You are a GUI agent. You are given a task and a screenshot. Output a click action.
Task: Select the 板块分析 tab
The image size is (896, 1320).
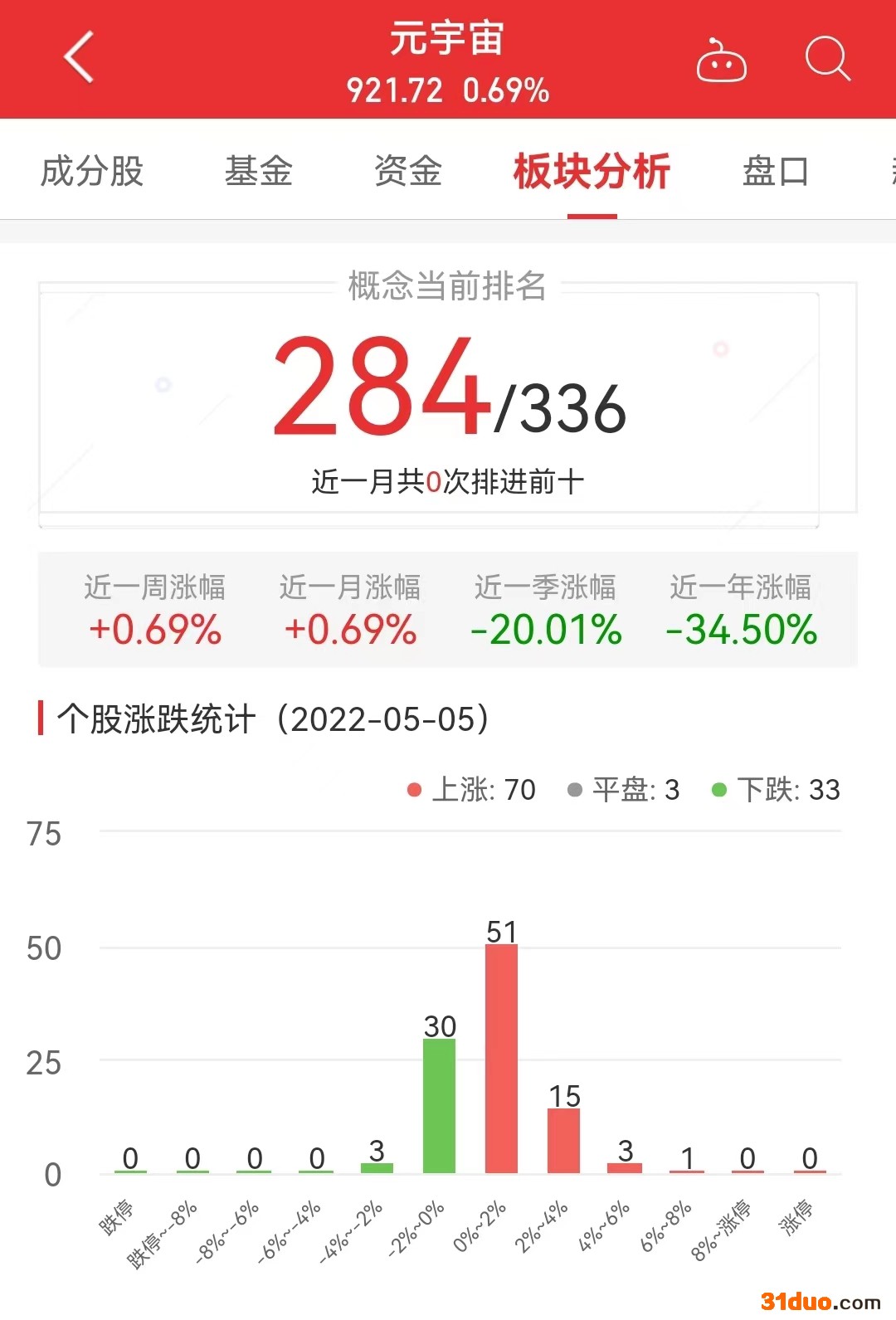pos(592,171)
